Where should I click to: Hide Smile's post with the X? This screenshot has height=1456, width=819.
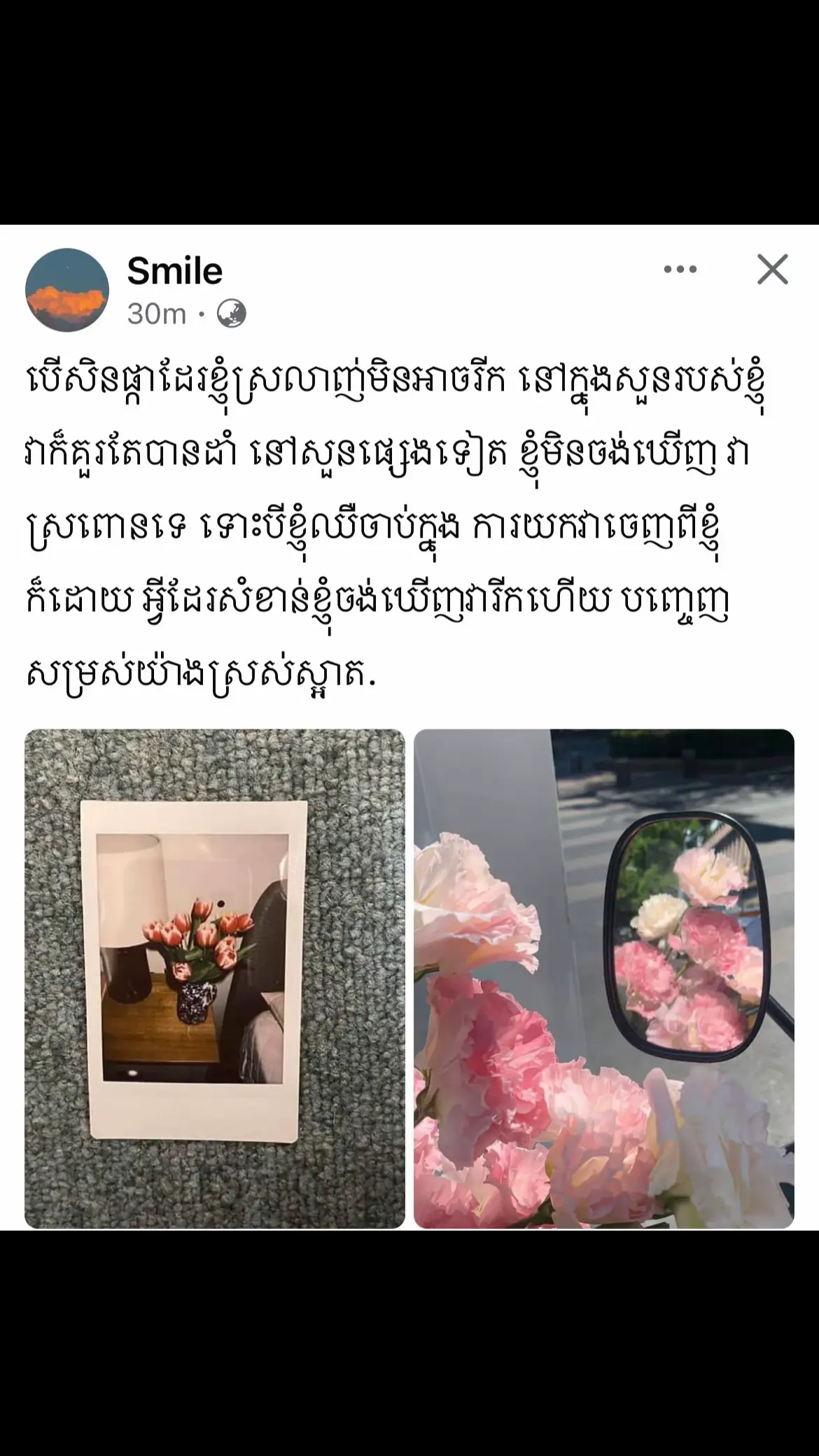click(772, 269)
